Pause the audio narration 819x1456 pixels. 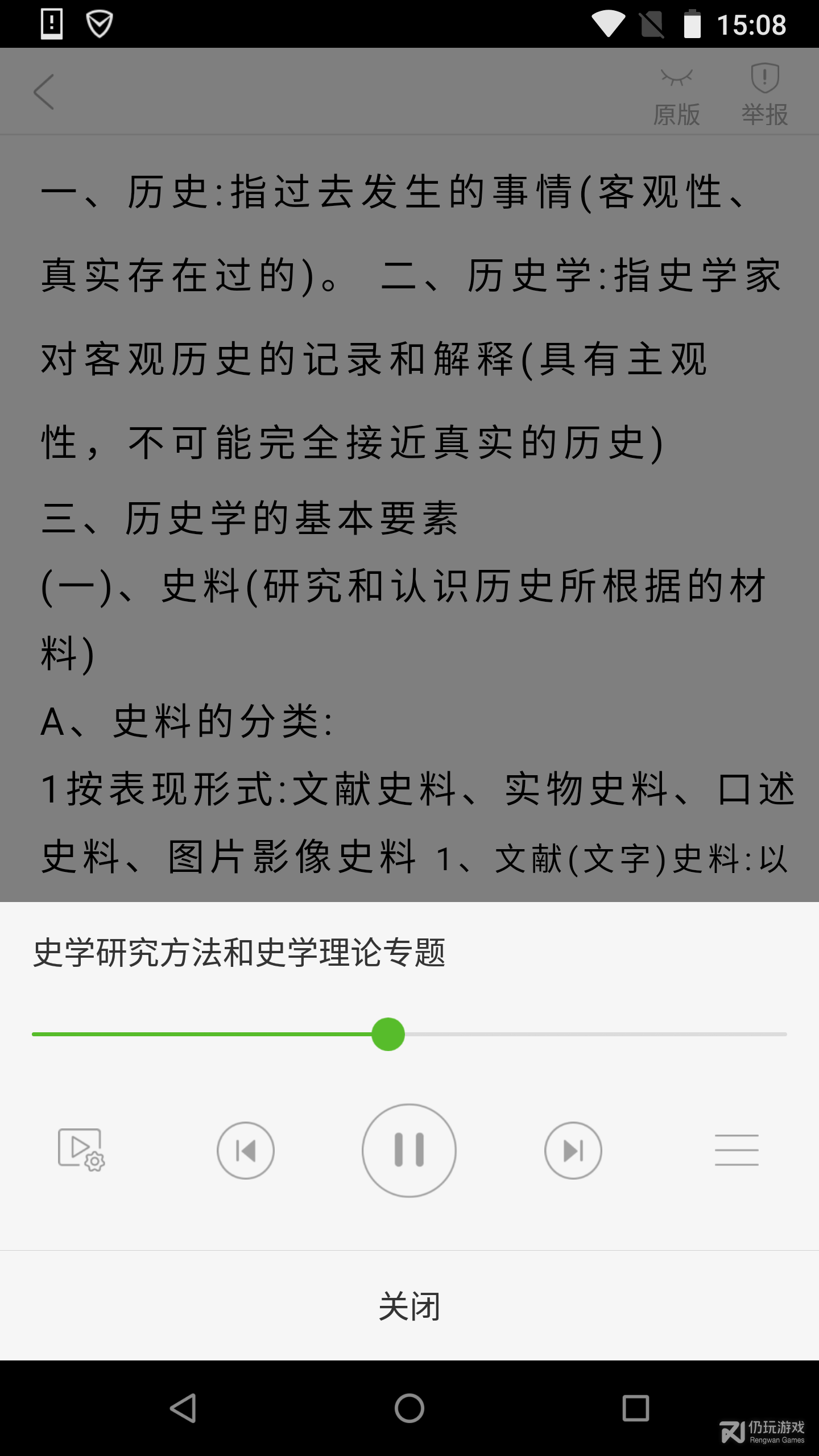pyautogui.click(x=409, y=1150)
